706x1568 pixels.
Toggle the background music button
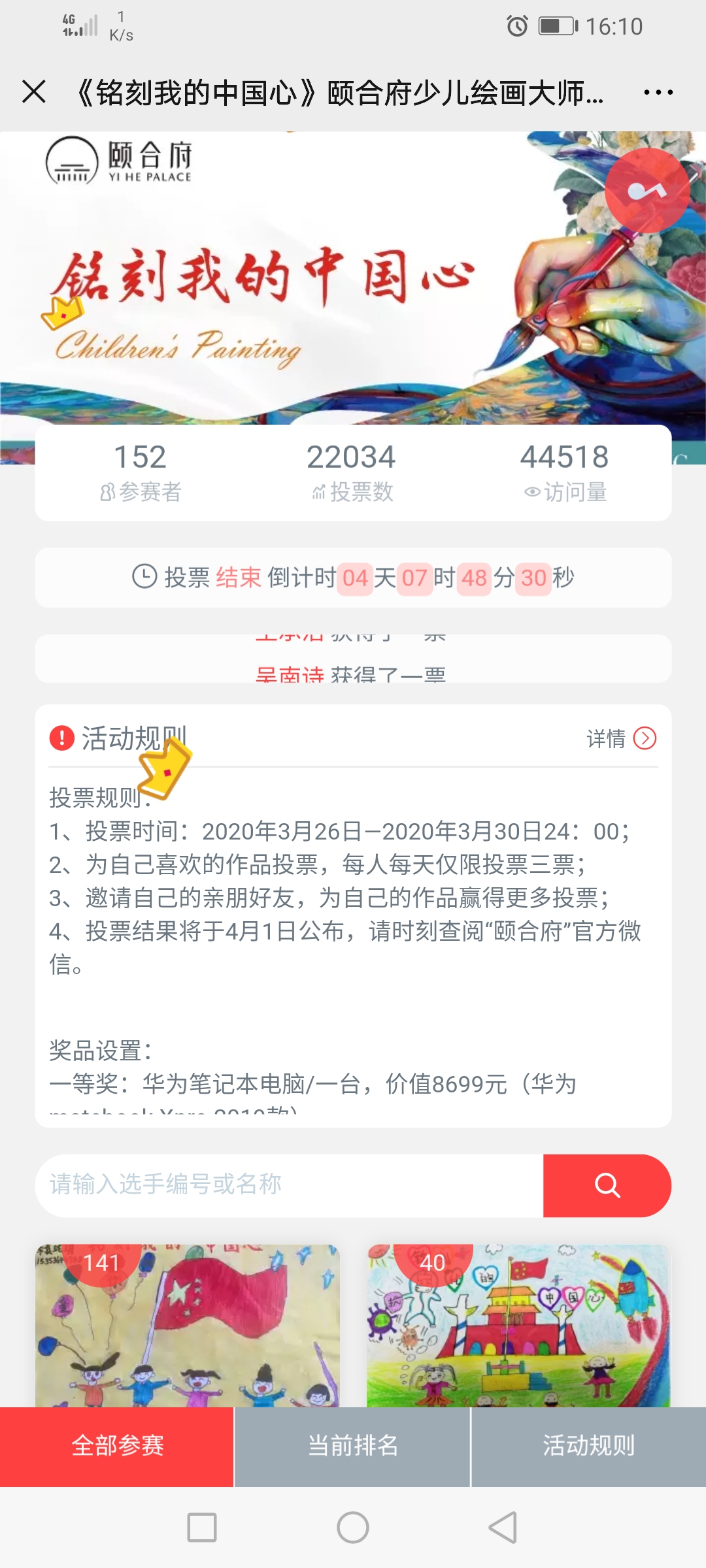pos(647,190)
